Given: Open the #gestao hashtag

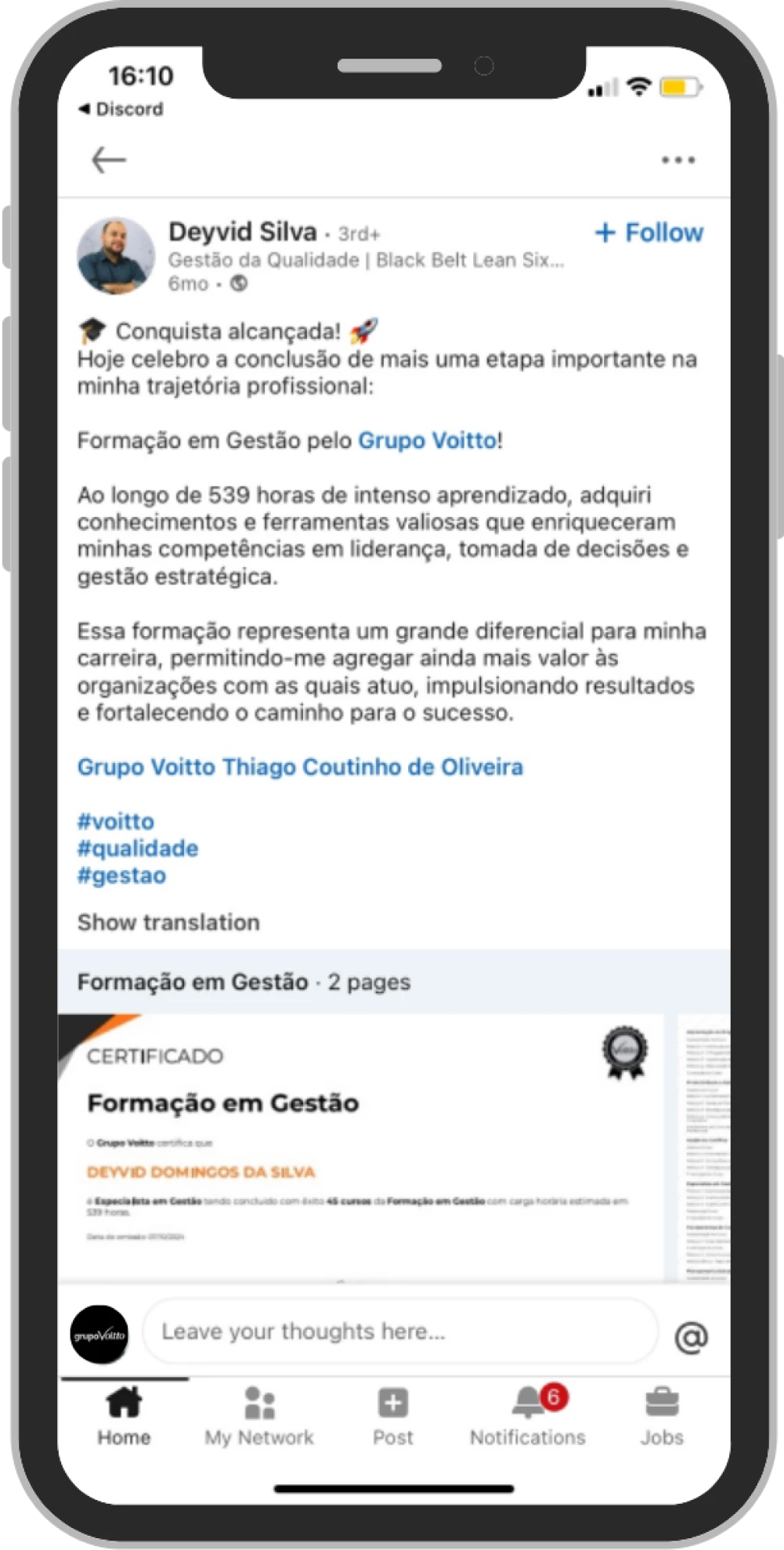Looking at the screenshot, I should pos(121,875).
